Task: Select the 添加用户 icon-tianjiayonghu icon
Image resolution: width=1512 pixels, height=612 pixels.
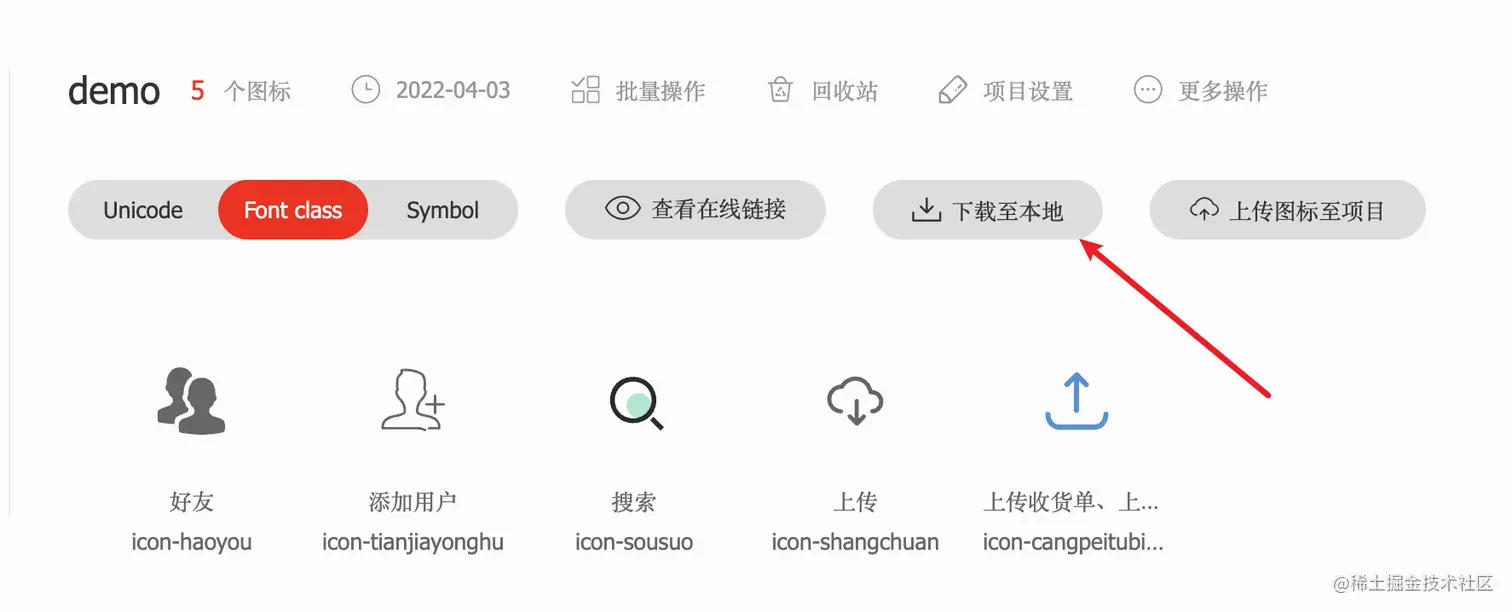Action: tap(413, 400)
